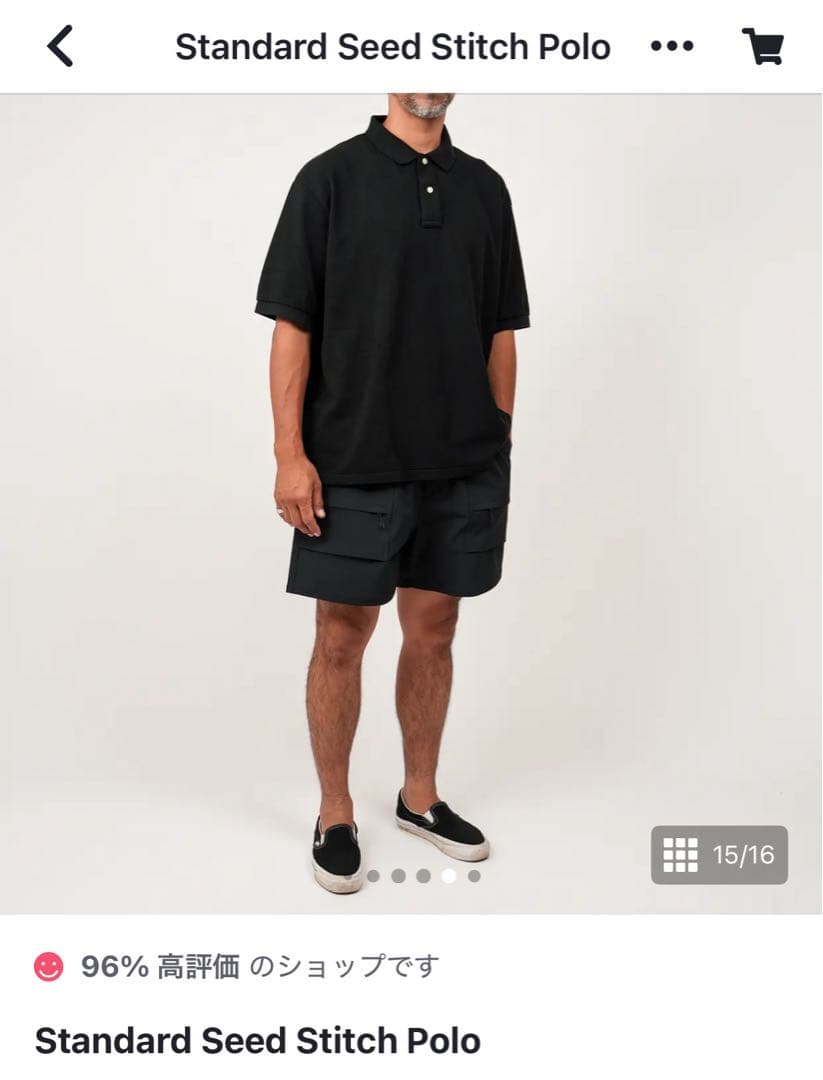Tap the highlighted active carousel dot
Screen dimensions: 823x1080
point(450,875)
